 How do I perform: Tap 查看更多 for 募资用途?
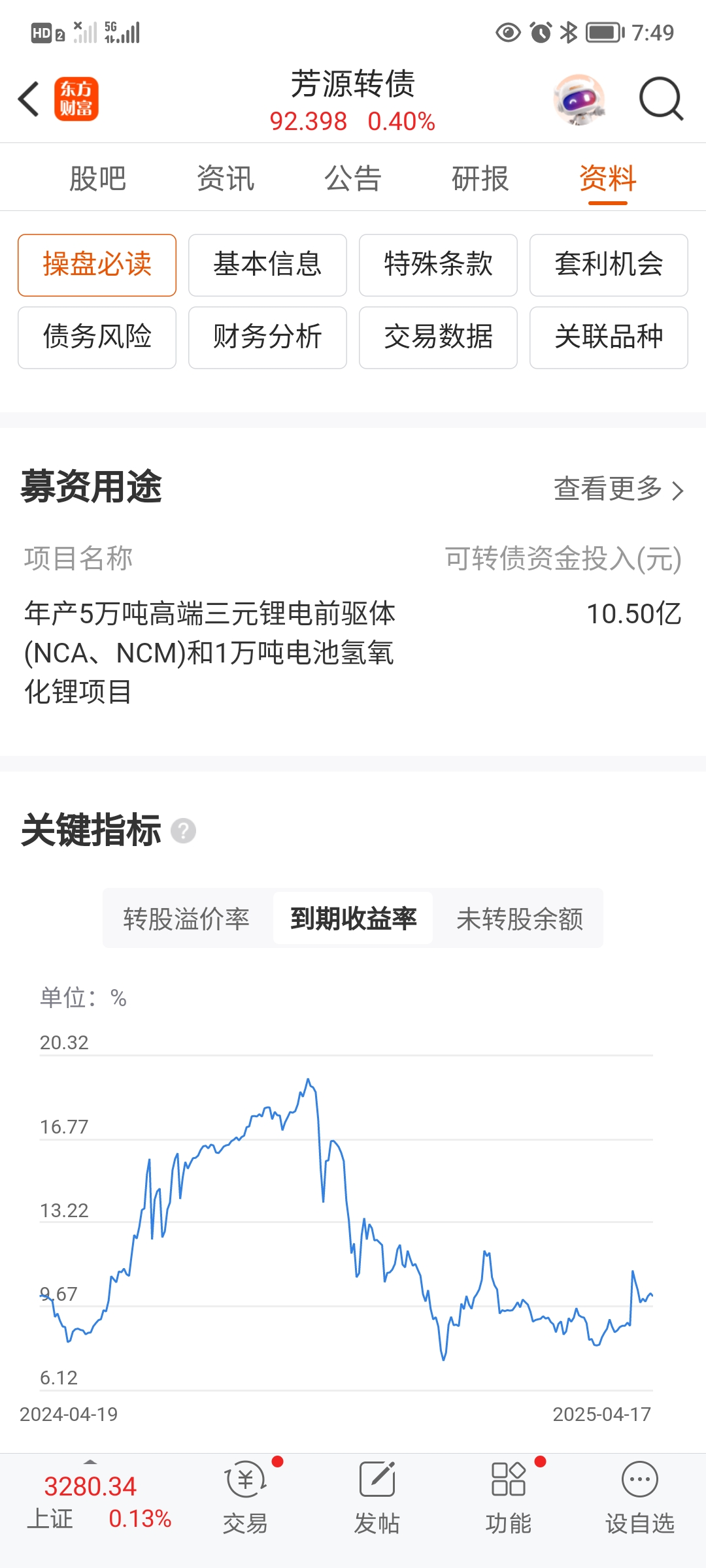coord(618,489)
